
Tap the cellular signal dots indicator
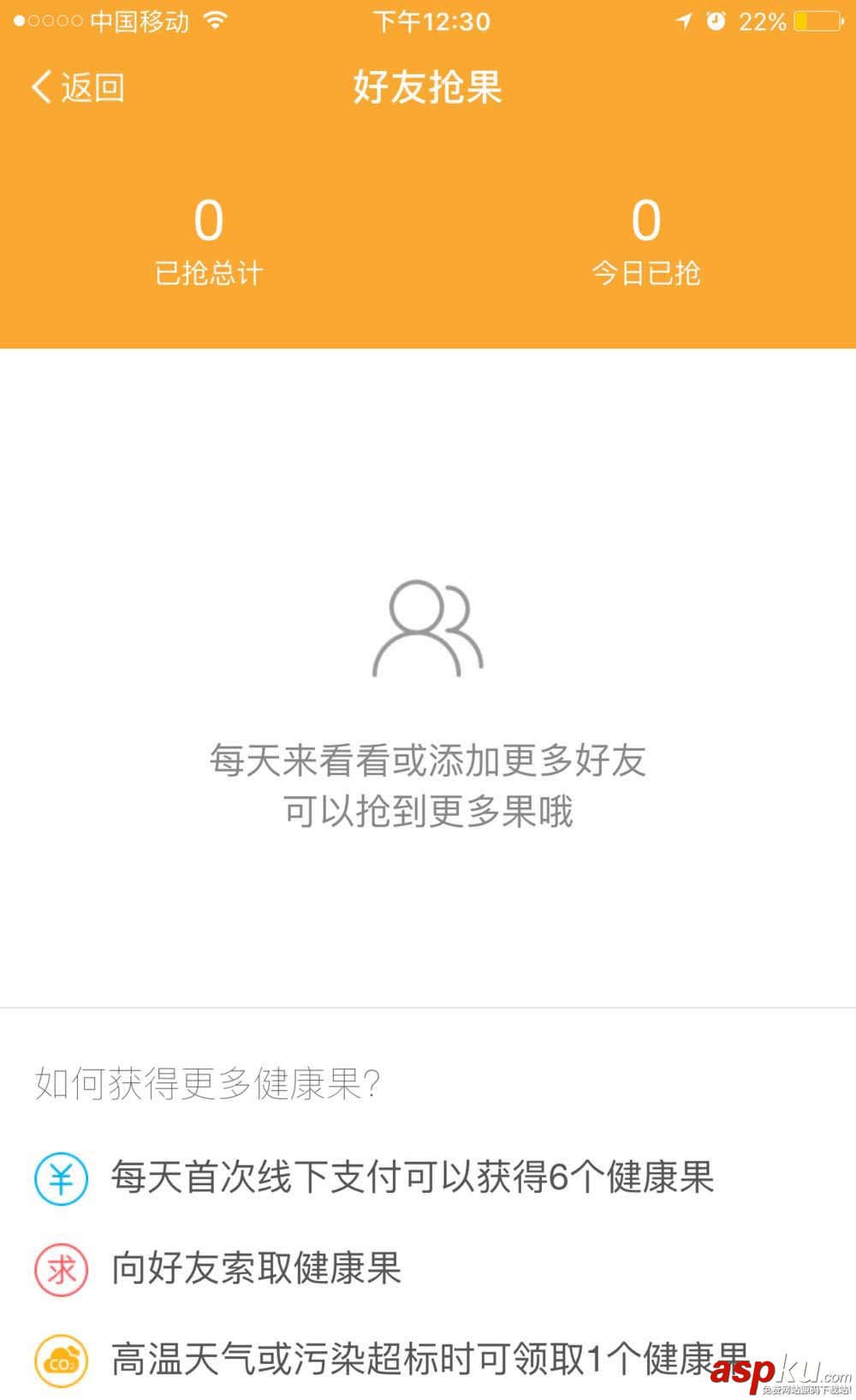(x=47, y=21)
